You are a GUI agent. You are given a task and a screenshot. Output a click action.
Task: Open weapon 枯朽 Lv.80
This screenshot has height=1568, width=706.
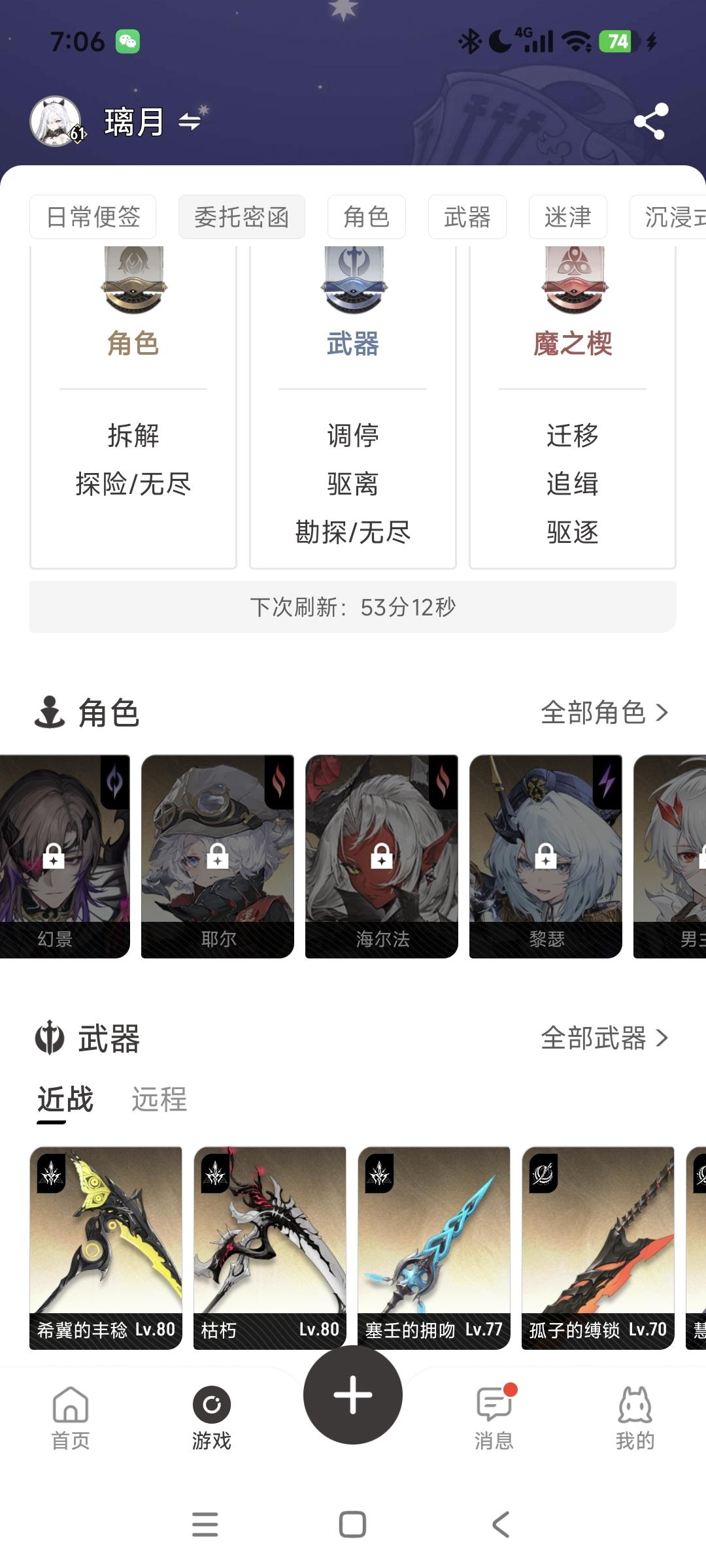tap(270, 1248)
